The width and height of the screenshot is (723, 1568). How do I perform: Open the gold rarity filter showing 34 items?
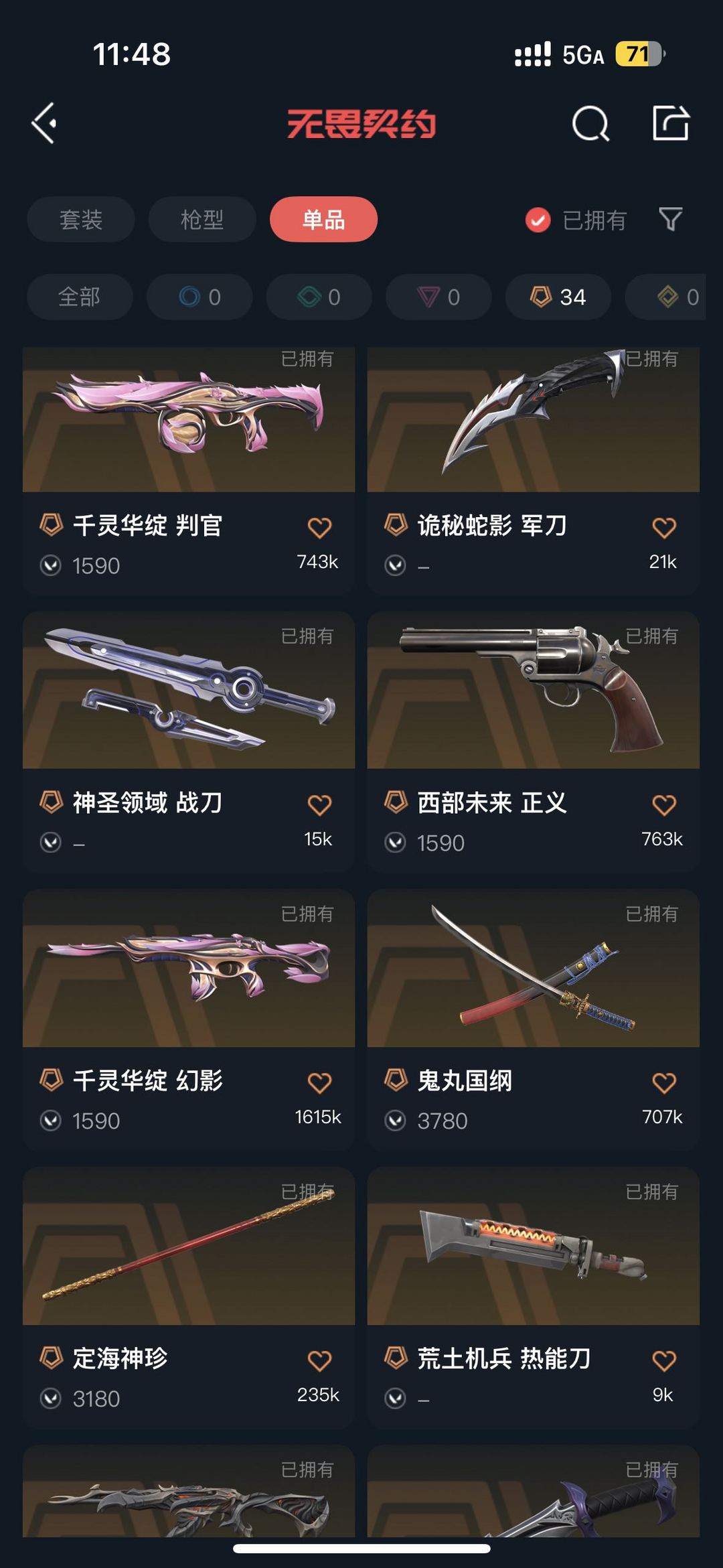[x=557, y=297]
